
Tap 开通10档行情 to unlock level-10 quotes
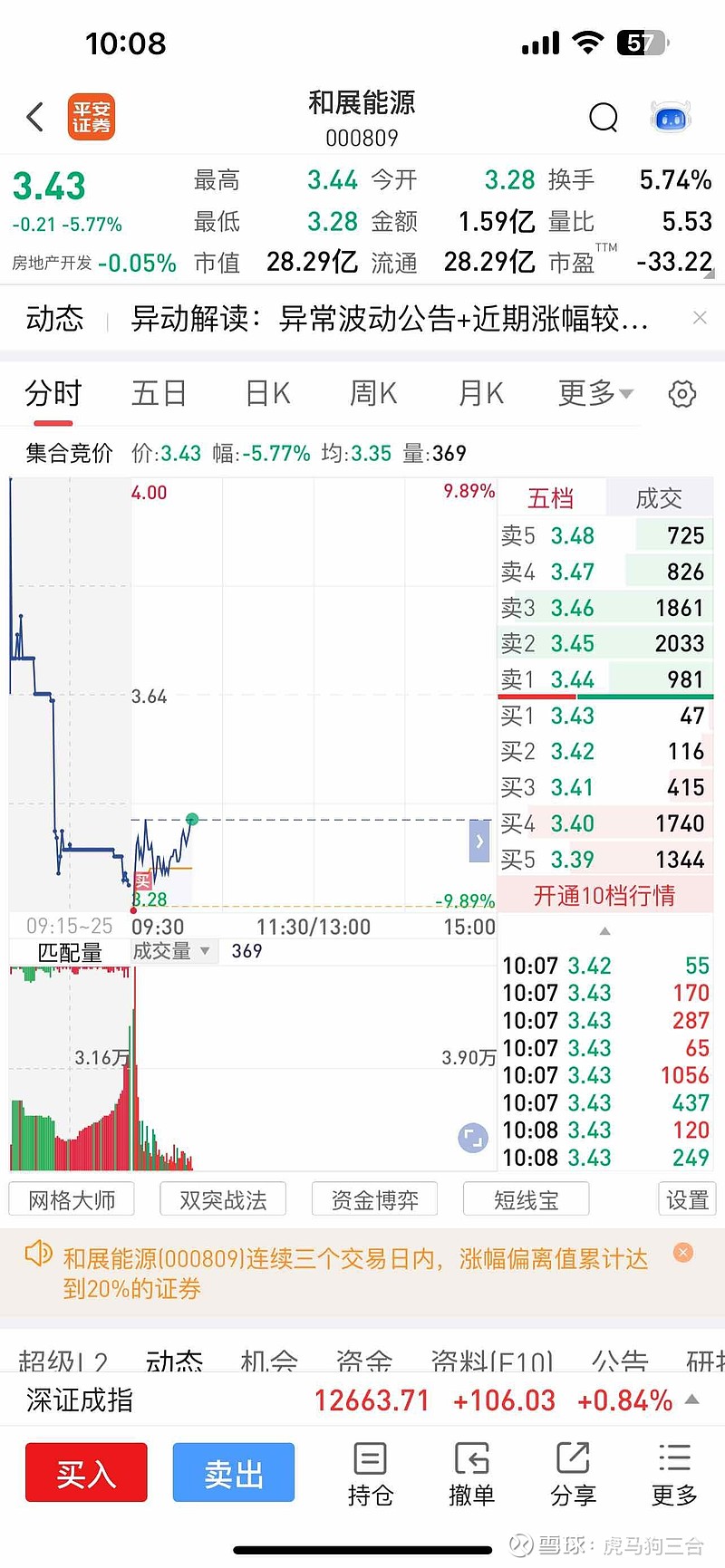604,896
